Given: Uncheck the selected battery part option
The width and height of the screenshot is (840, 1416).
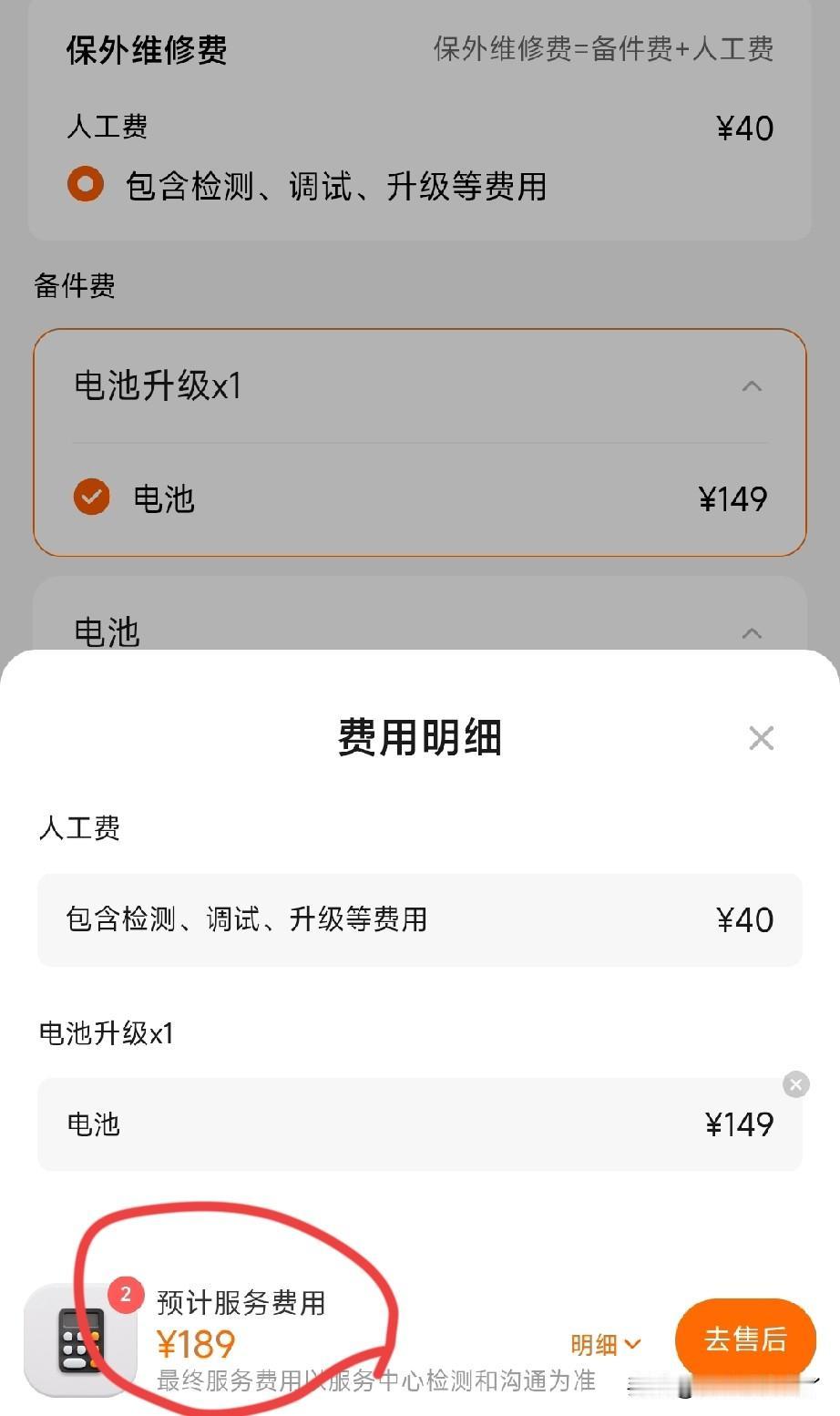Looking at the screenshot, I should pyautogui.click(x=91, y=498).
